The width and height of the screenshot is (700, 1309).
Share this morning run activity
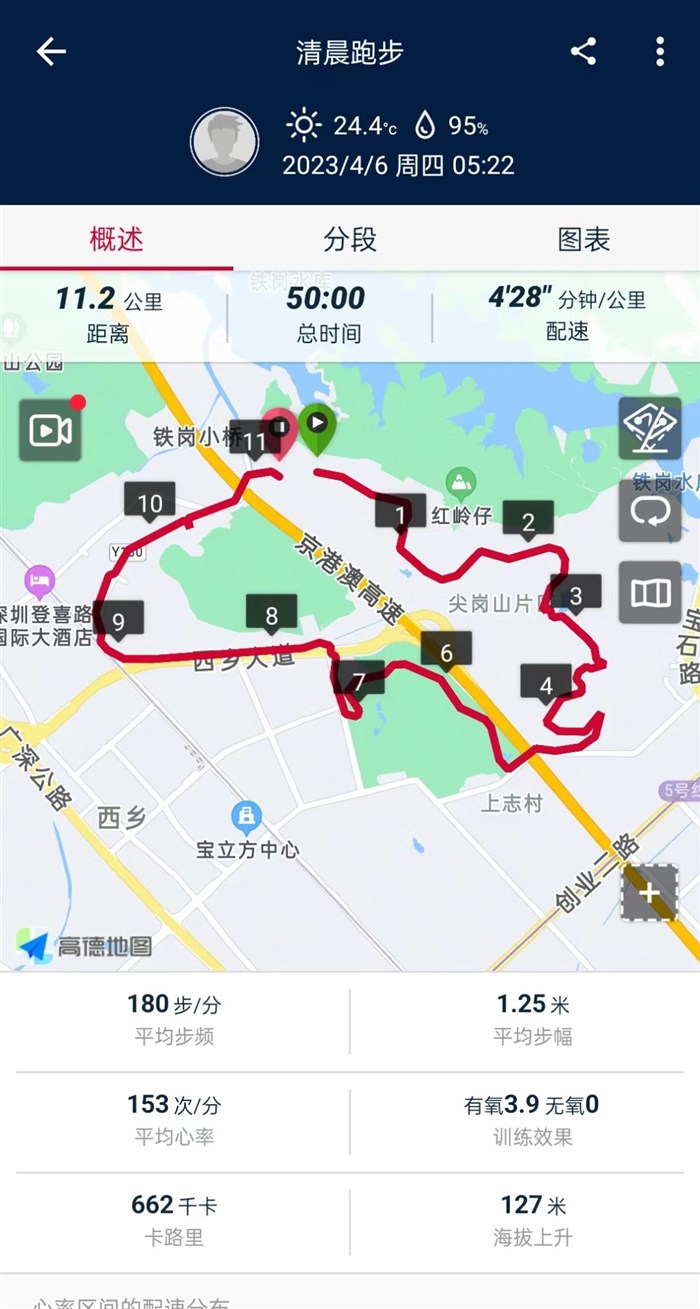point(583,52)
